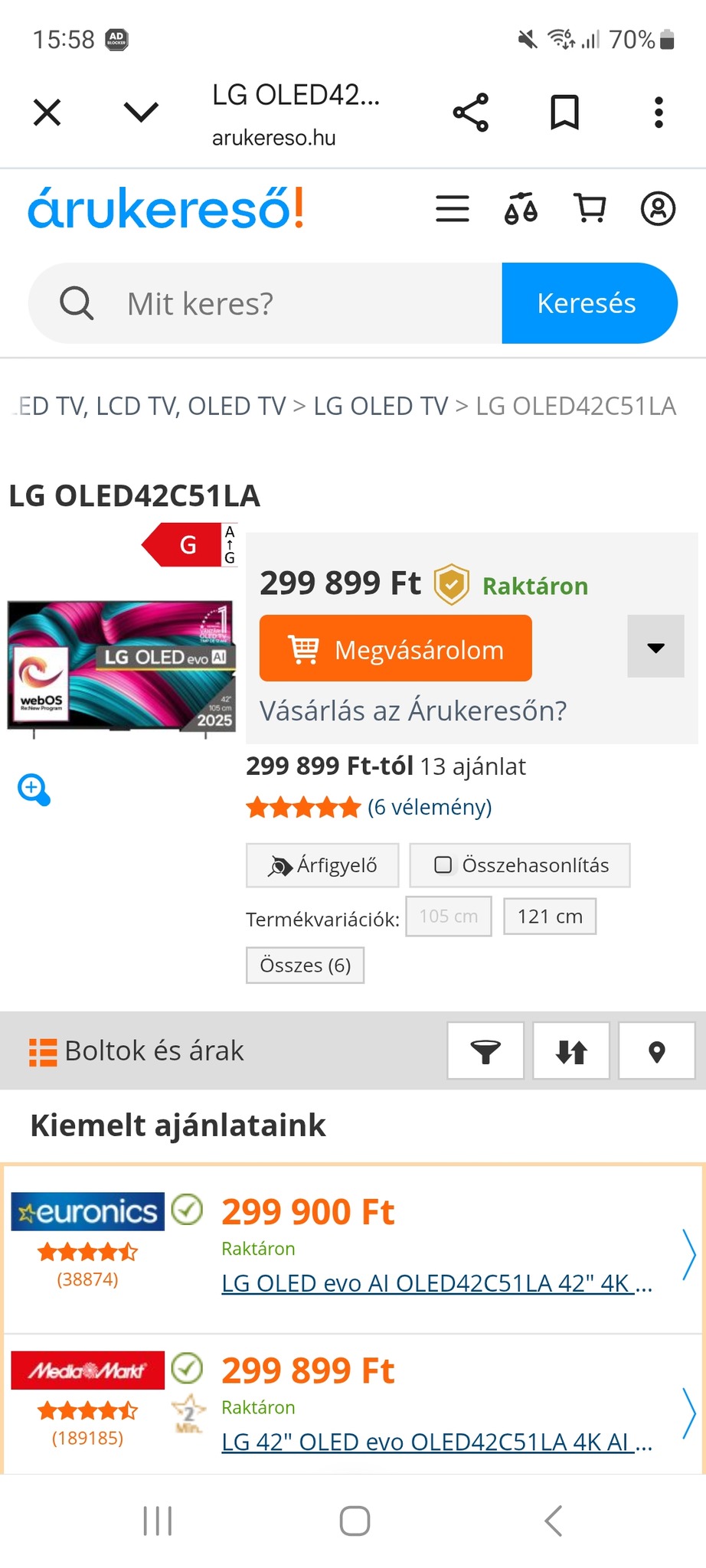Viewport: 706px width, 1568px height.
Task: Open the browser overflow menu
Action: click(x=658, y=113)
